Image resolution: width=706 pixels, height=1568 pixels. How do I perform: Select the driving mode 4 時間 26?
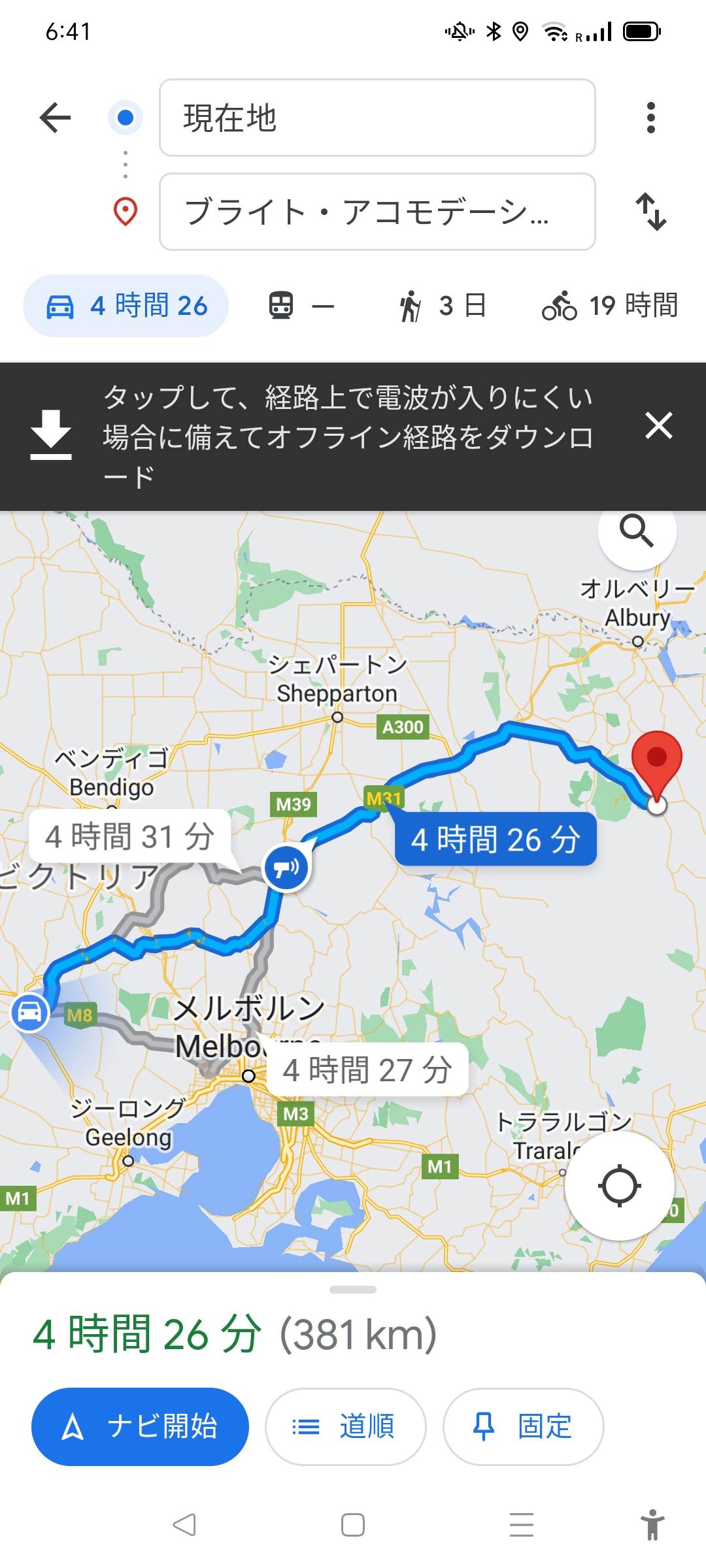(x=126, y=306)
